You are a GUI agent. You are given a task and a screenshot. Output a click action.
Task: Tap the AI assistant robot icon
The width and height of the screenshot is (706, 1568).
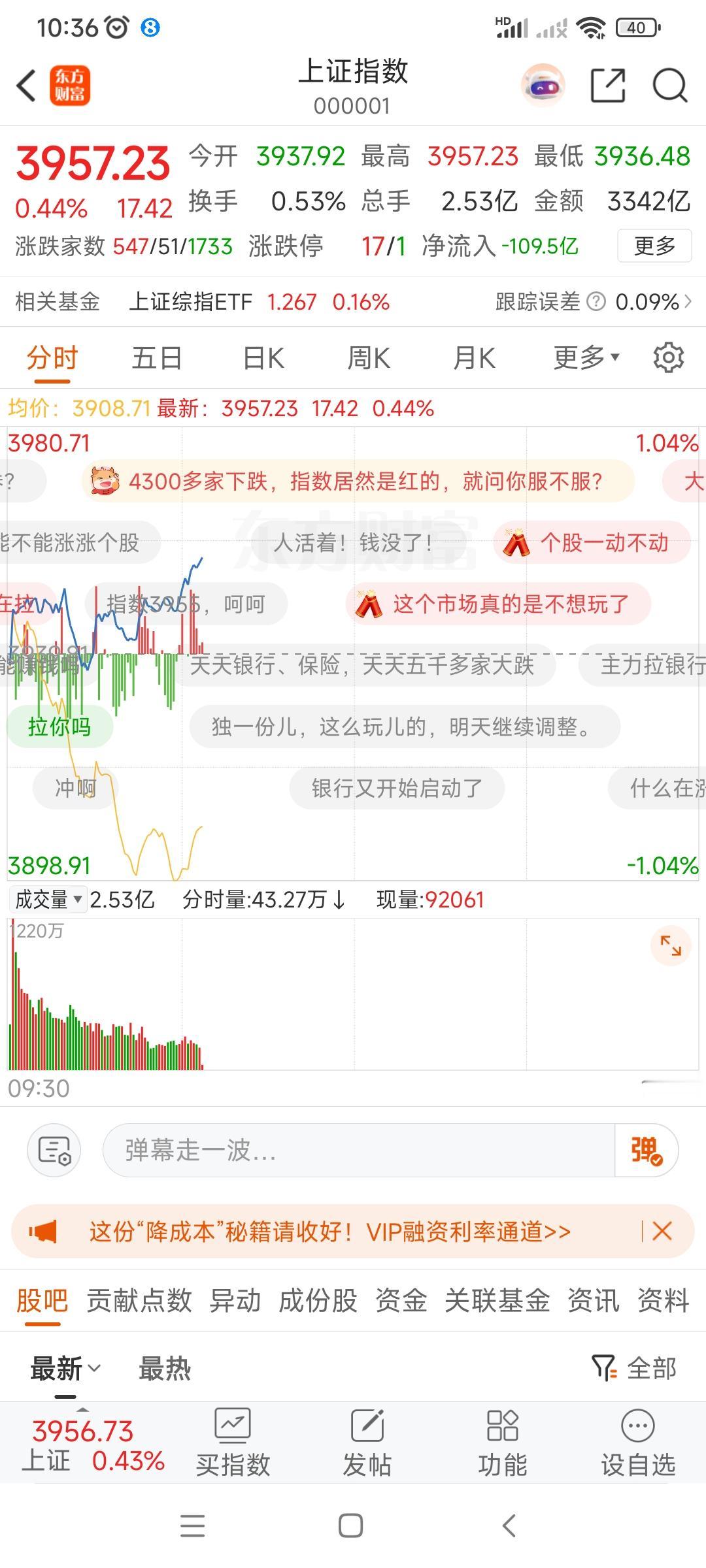point(543,86)
